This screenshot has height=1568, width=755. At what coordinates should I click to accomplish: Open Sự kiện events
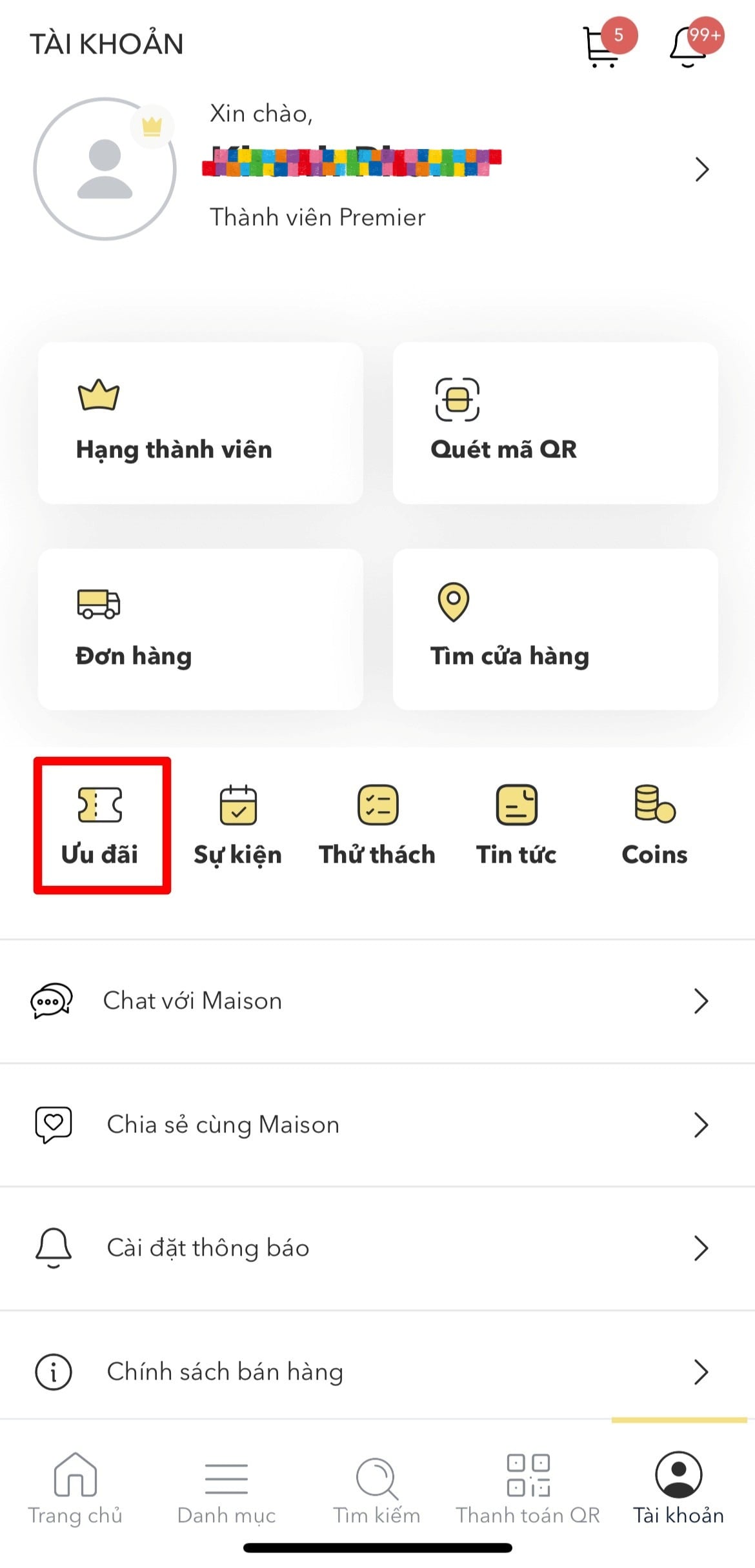(238, 825)
